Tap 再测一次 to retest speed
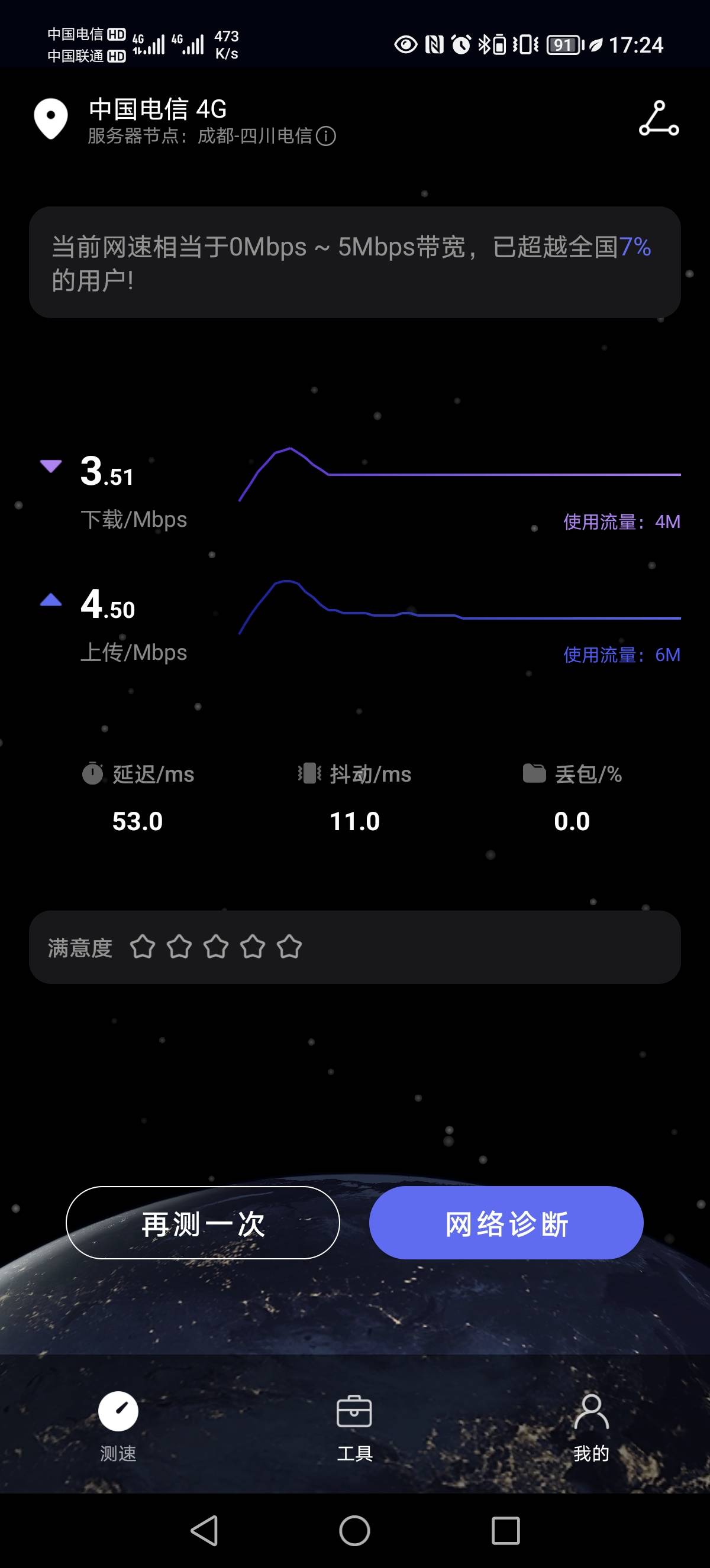The image size is (710, 1568). point(203,1223)
